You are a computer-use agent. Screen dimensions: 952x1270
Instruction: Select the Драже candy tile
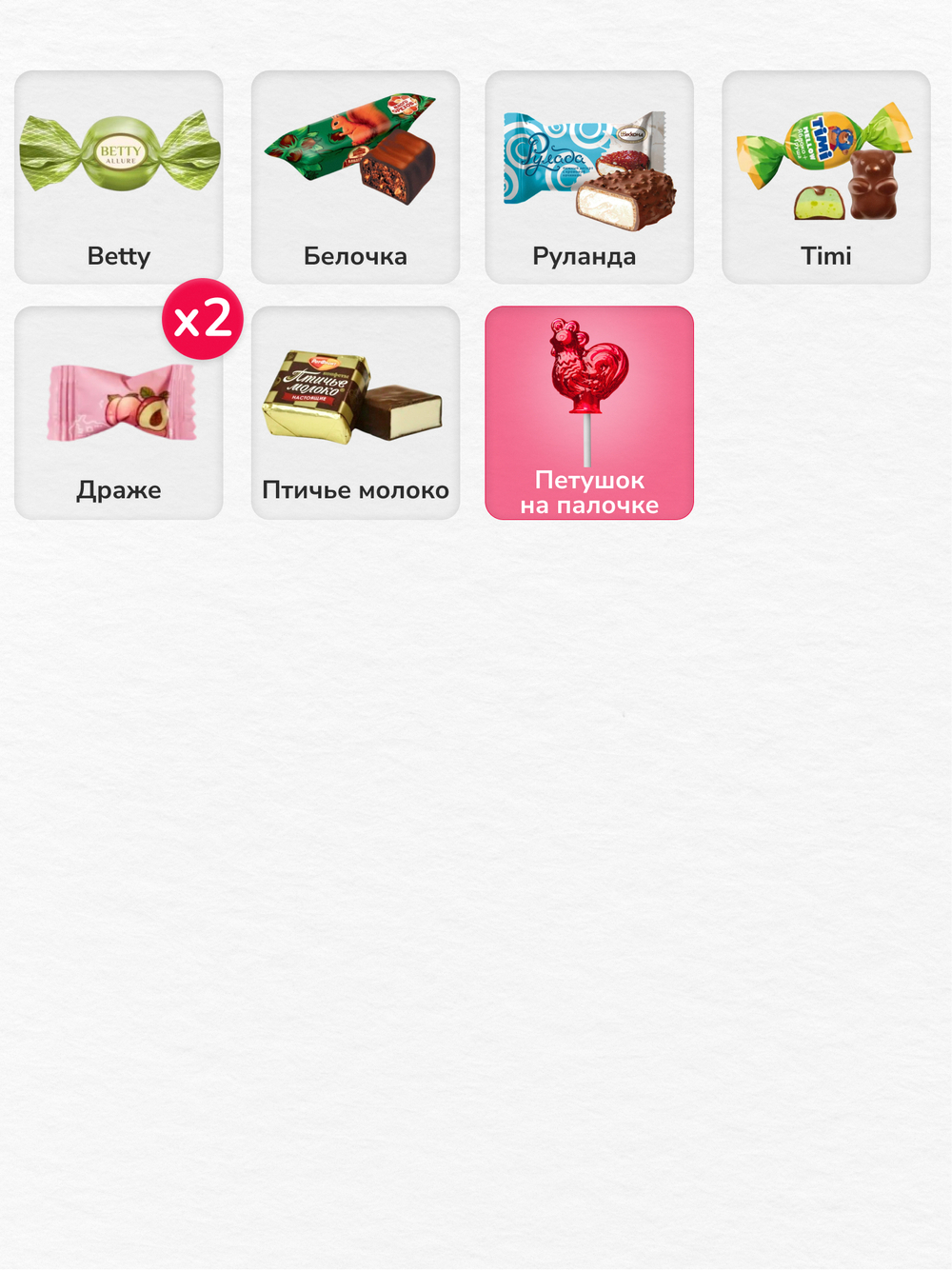click(119, 413)
